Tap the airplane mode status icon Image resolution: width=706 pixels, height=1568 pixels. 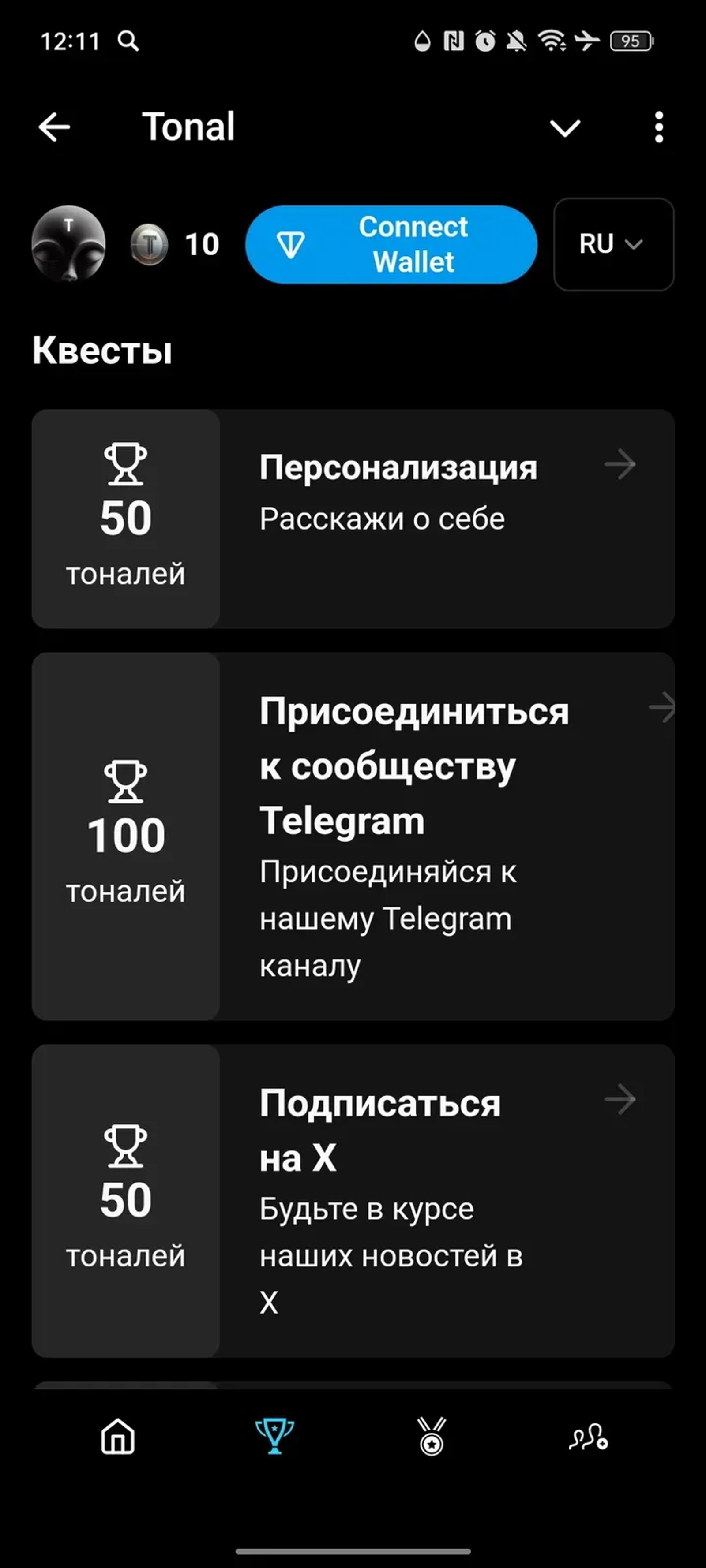point(586,41)
